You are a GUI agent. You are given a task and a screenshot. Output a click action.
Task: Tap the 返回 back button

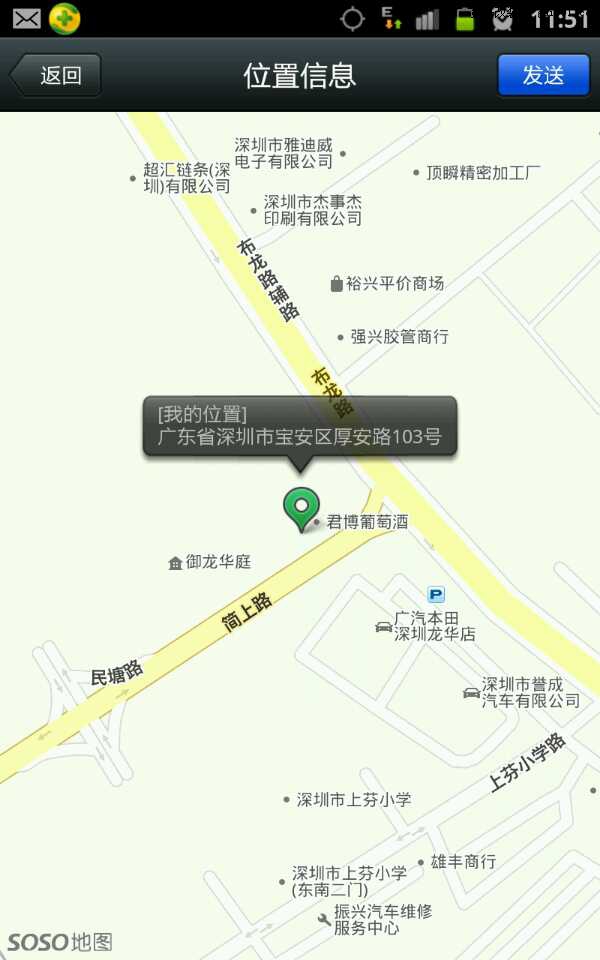(56, 75)
